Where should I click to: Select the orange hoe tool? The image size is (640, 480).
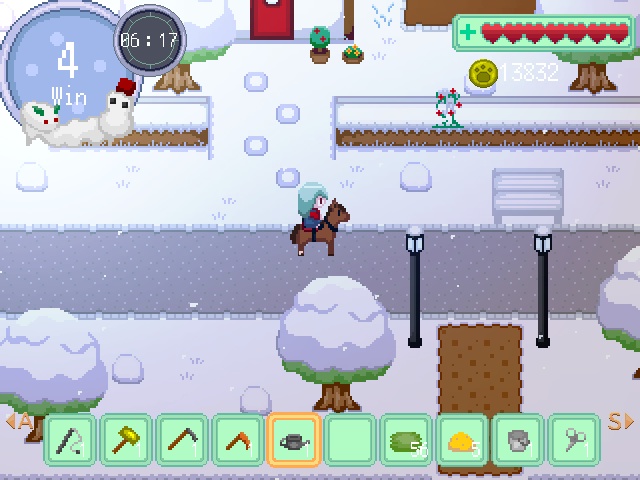pos(238,440)
